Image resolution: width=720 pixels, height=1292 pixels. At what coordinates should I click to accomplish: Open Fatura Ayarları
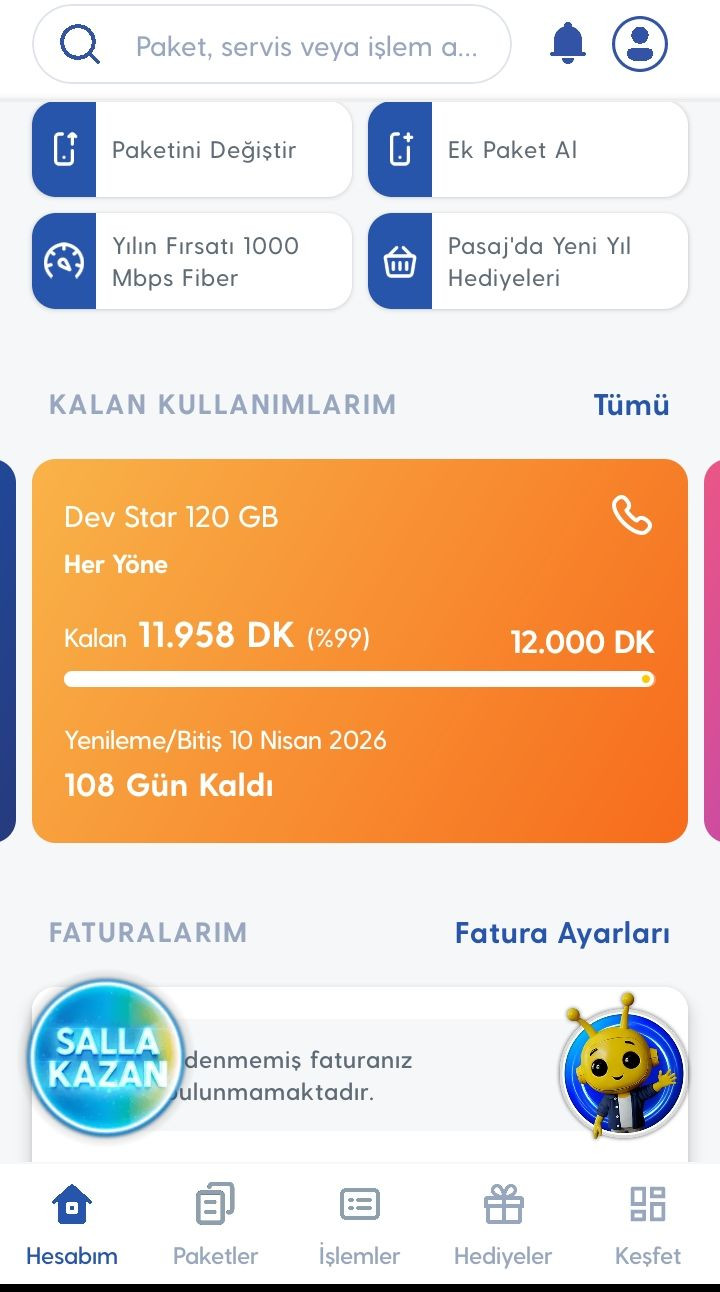pyautogui.click(x=562, y=934)
